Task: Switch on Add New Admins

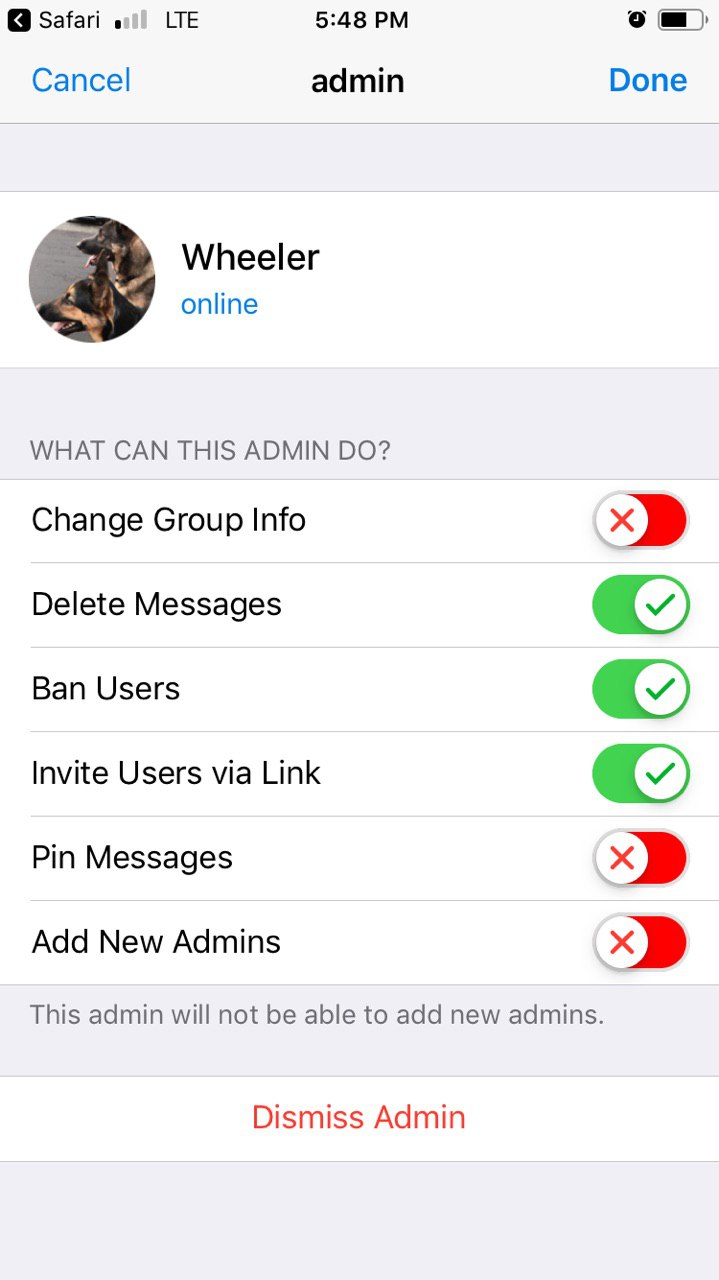Action: coord(641,942)
